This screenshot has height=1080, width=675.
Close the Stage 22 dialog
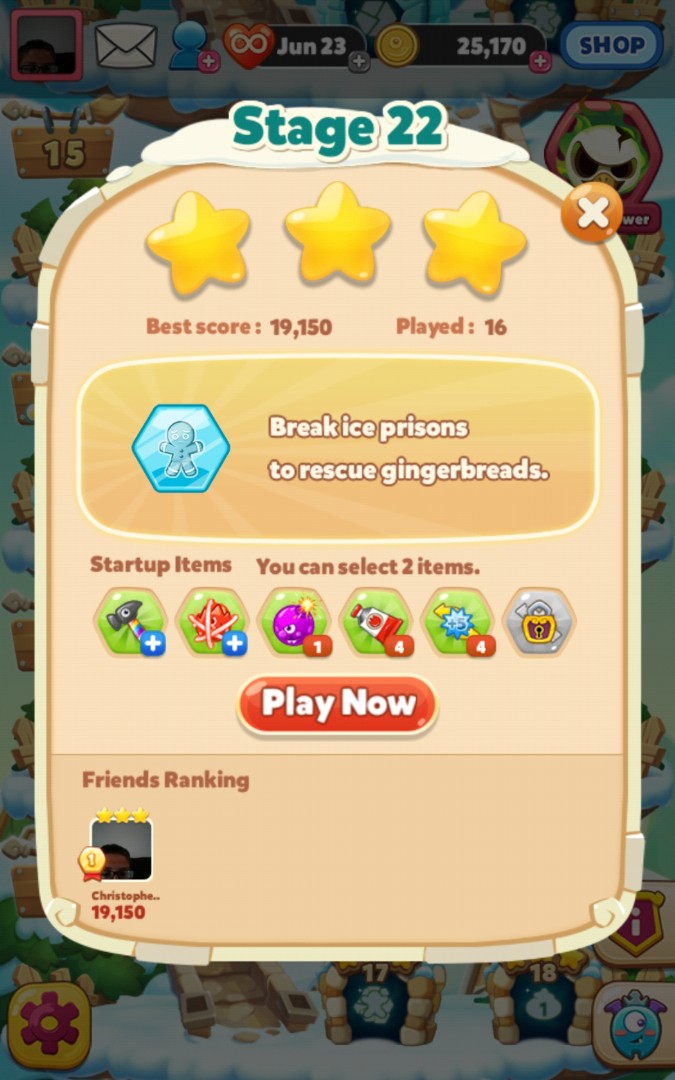pos(592,213)
